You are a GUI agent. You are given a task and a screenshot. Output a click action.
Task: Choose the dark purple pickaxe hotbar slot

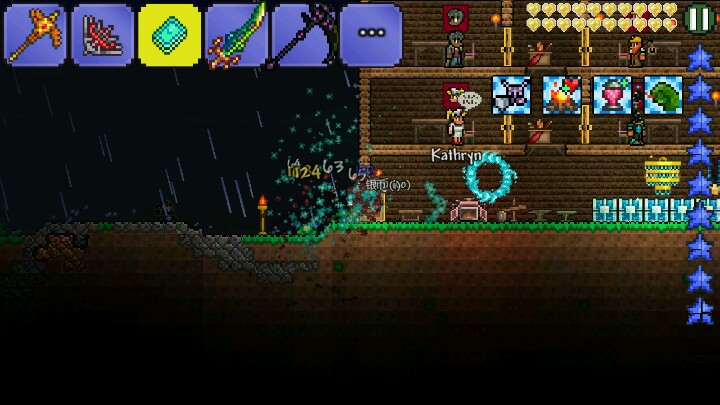pyautogui.click(x=304, y=35)
